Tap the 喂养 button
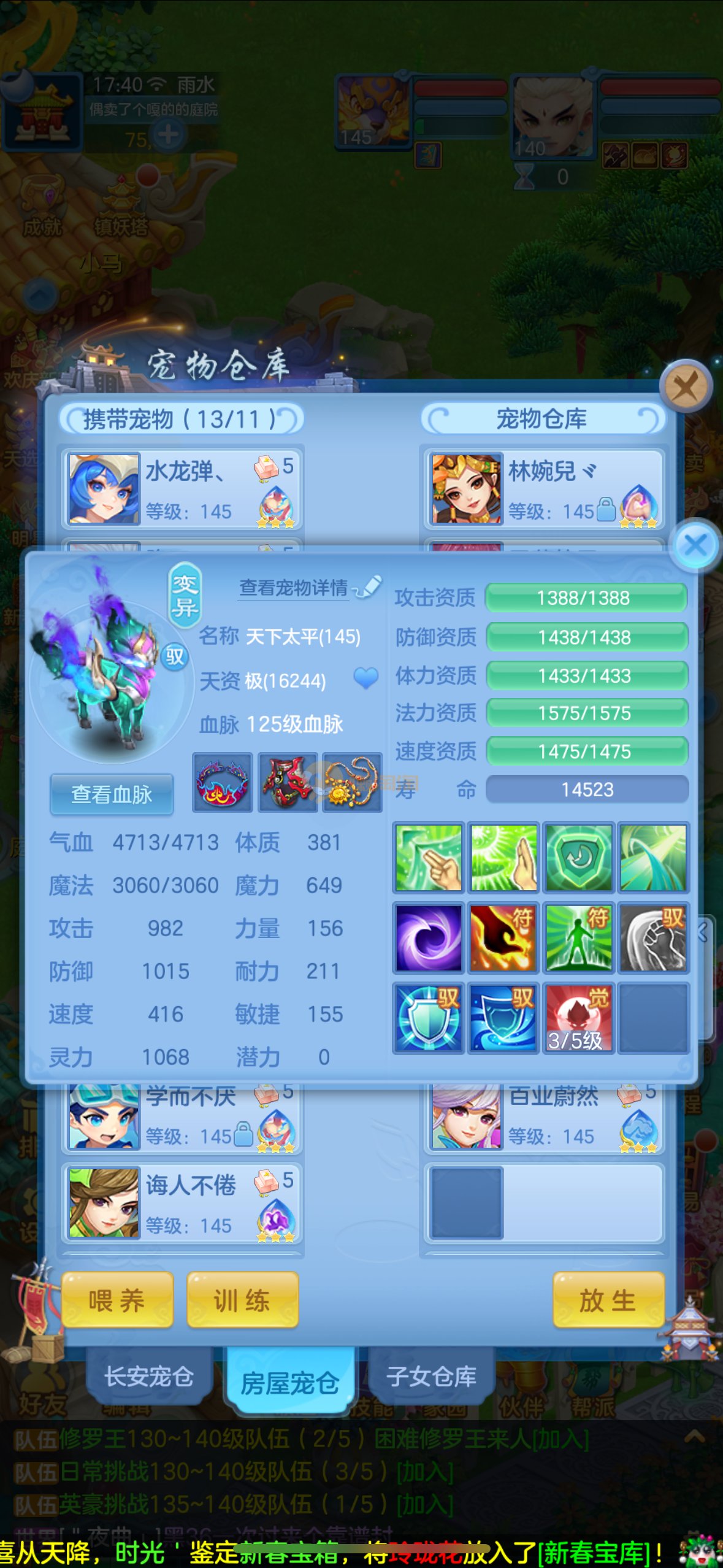The image size is (723, 1568). click(x=117, y=1300)
